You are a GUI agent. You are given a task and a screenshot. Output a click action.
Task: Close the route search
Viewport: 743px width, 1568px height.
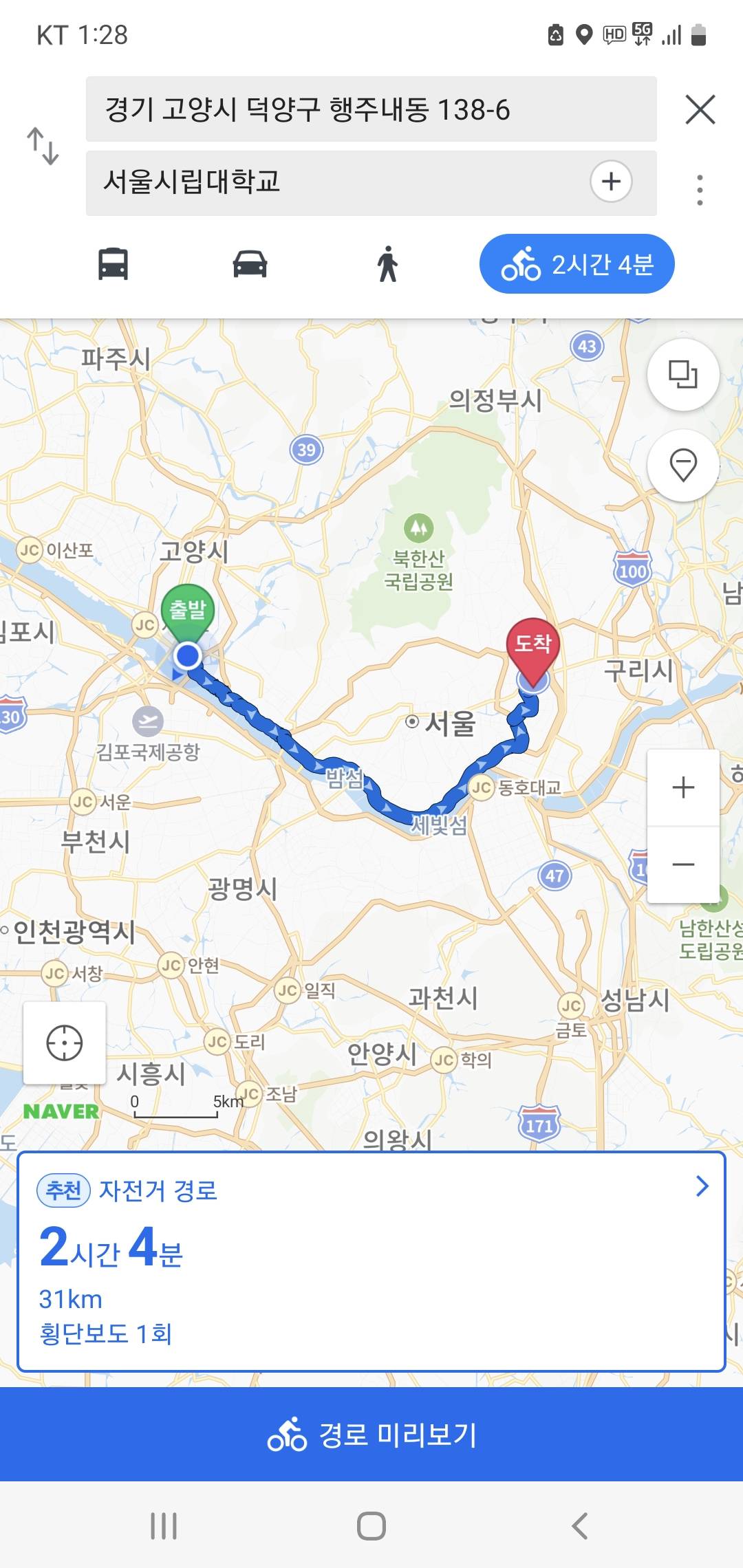[700, 110]
